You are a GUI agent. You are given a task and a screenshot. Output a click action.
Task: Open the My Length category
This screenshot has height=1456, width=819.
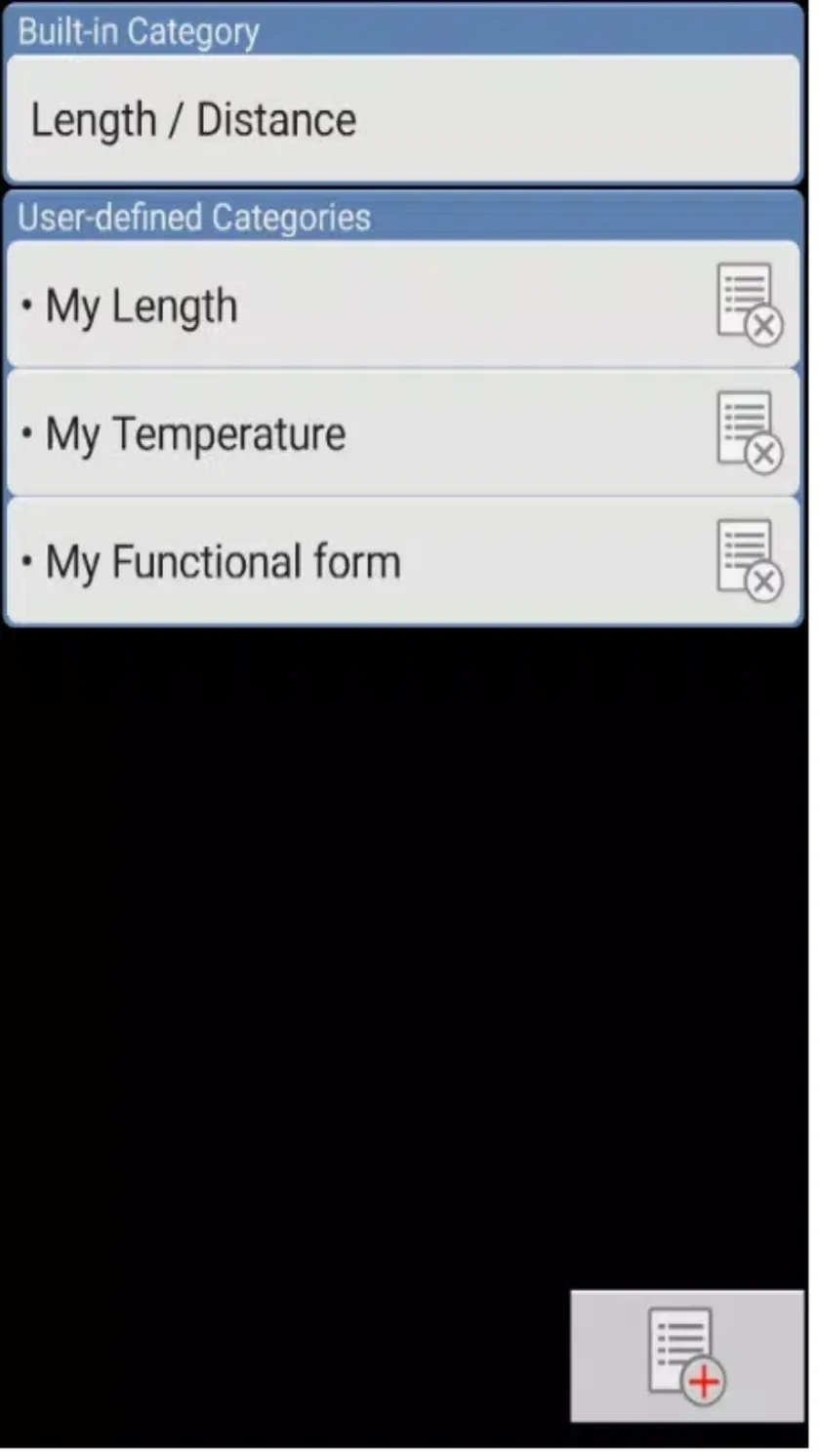[403, 305]
